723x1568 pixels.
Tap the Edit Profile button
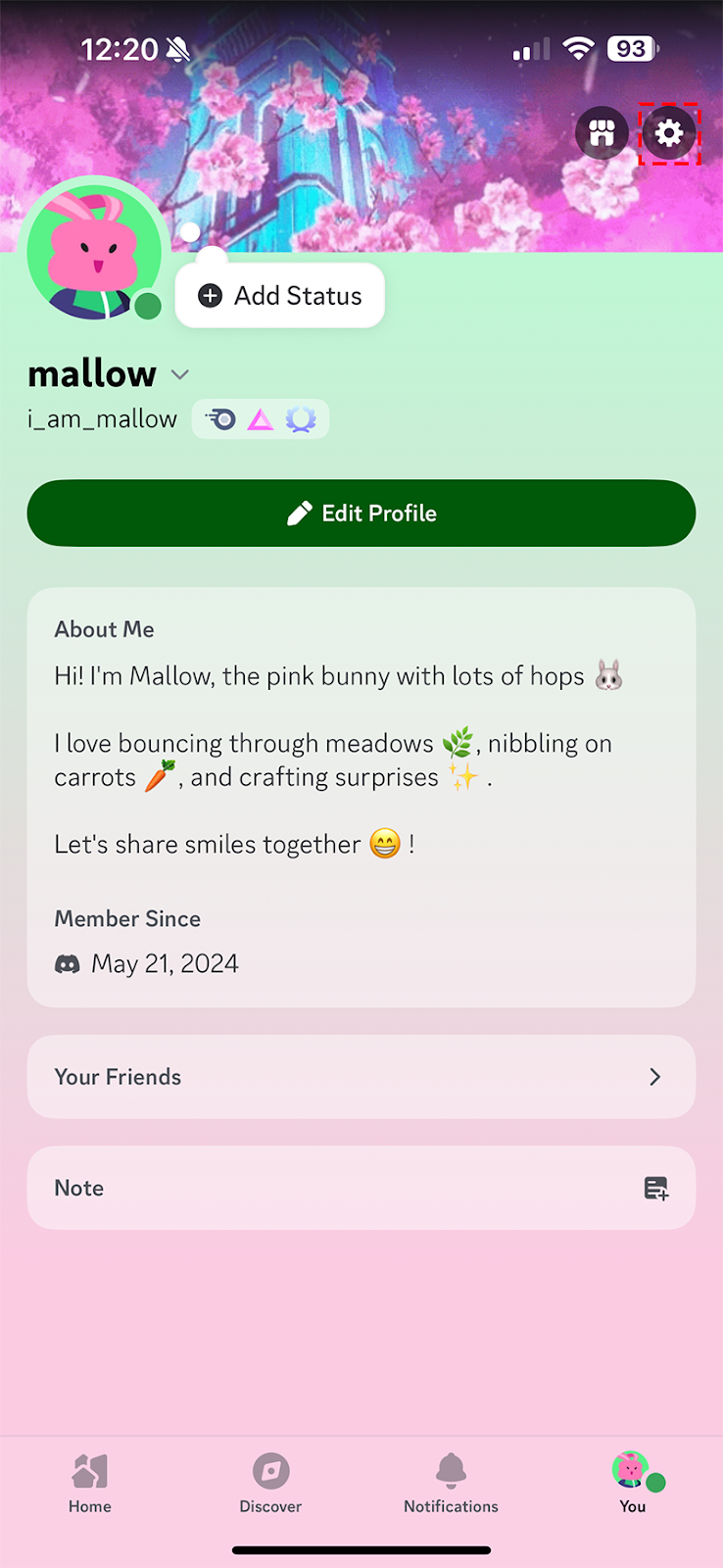point(361,513)
